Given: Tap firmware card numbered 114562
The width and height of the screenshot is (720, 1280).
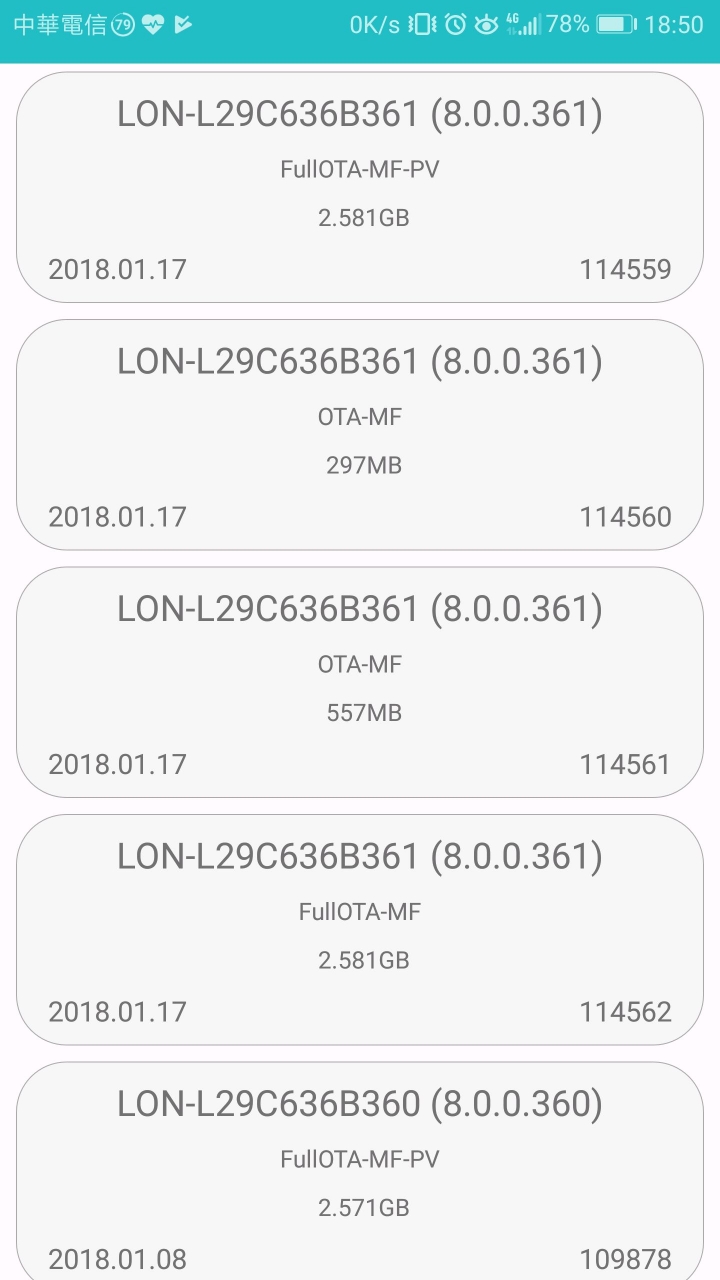Looking at the screenshot, I should 360,930.
